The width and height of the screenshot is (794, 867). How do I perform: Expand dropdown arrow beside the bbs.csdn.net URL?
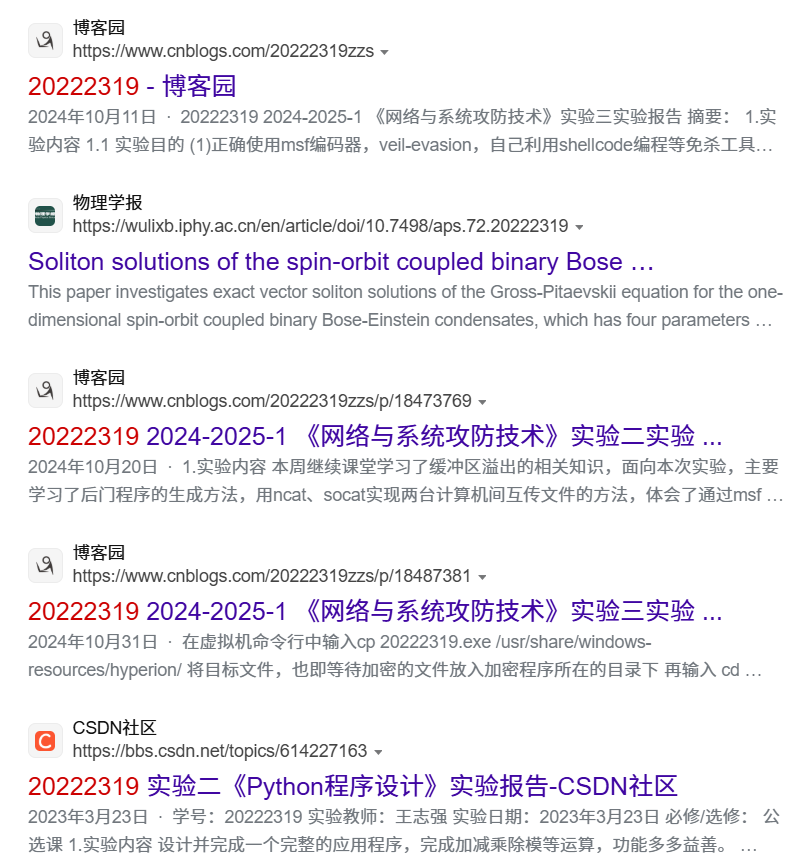[x=378, y=752]
